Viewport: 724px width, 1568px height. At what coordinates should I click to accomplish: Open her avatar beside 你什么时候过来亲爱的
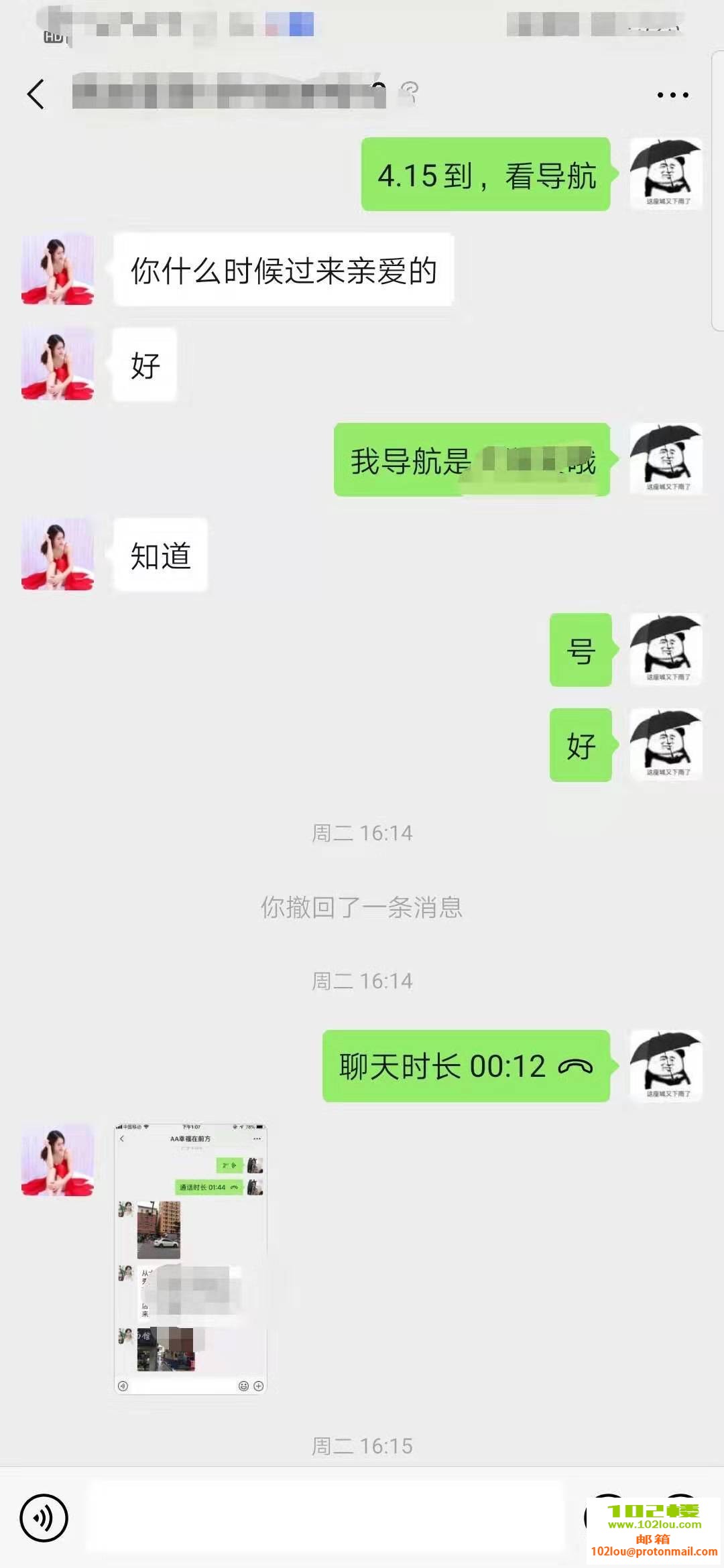(58, 269)
